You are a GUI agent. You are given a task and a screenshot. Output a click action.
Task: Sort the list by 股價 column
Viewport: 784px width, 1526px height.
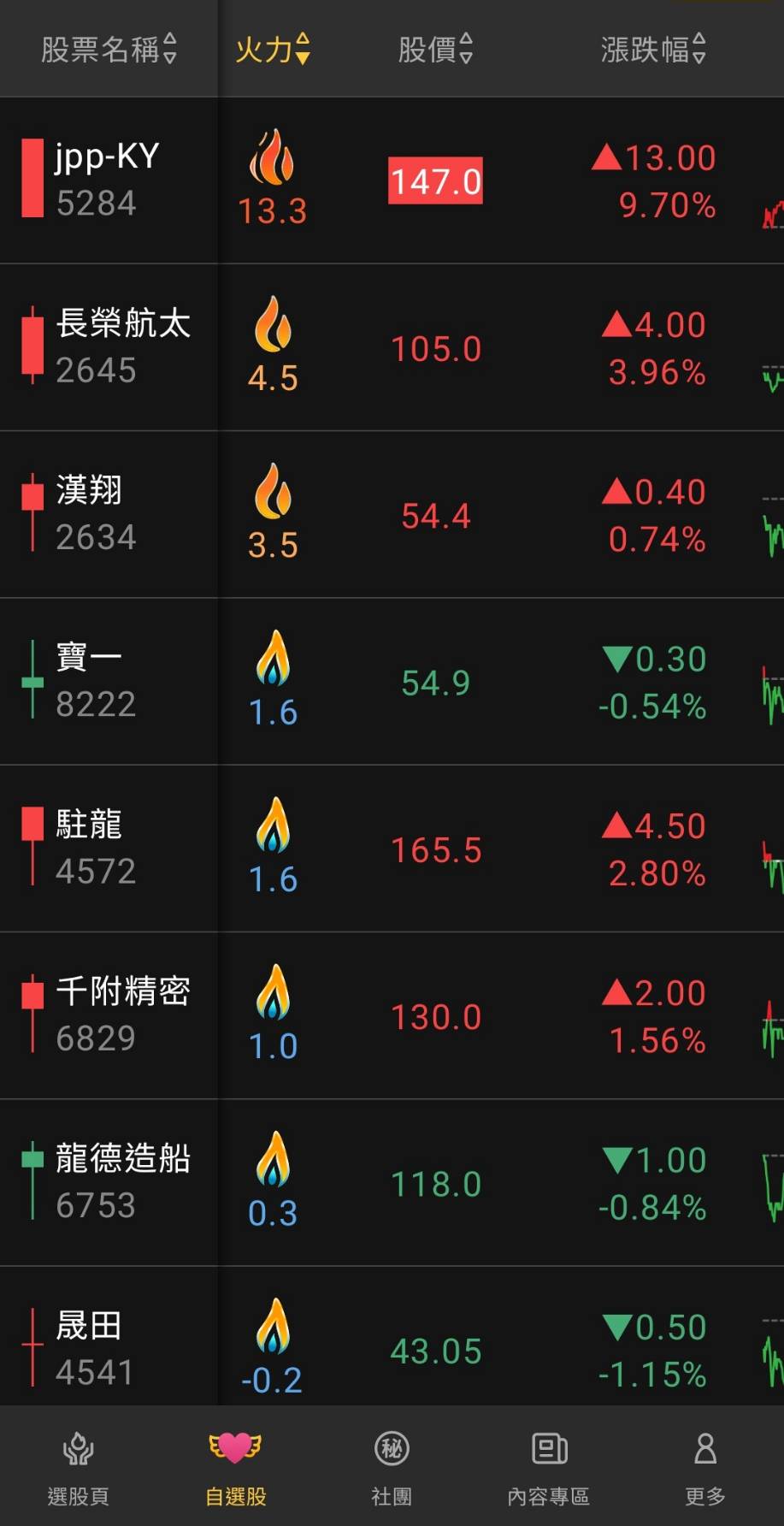click(x=434, y=49)
